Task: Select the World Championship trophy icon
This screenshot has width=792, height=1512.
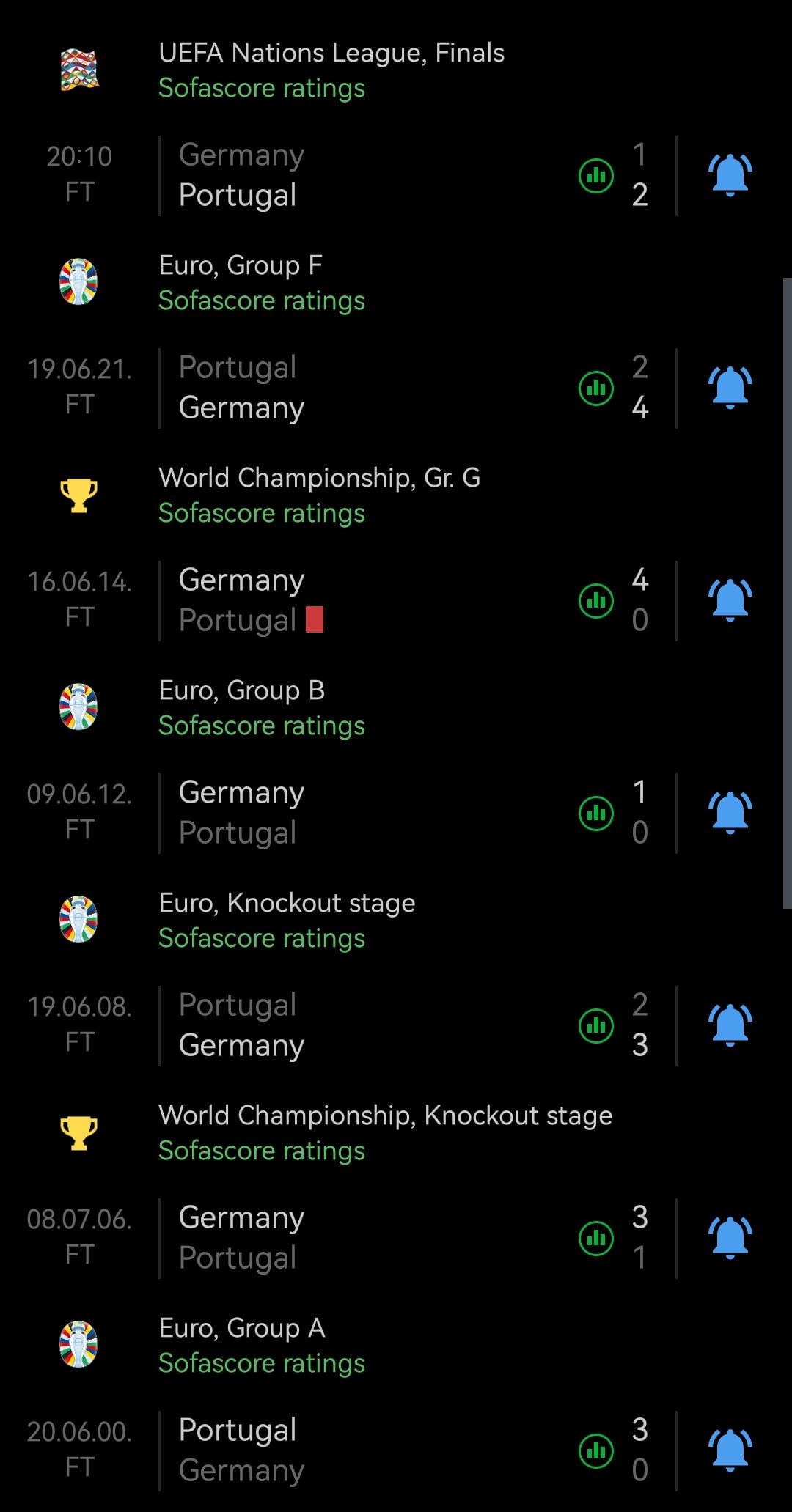Action: pos(82,493)
